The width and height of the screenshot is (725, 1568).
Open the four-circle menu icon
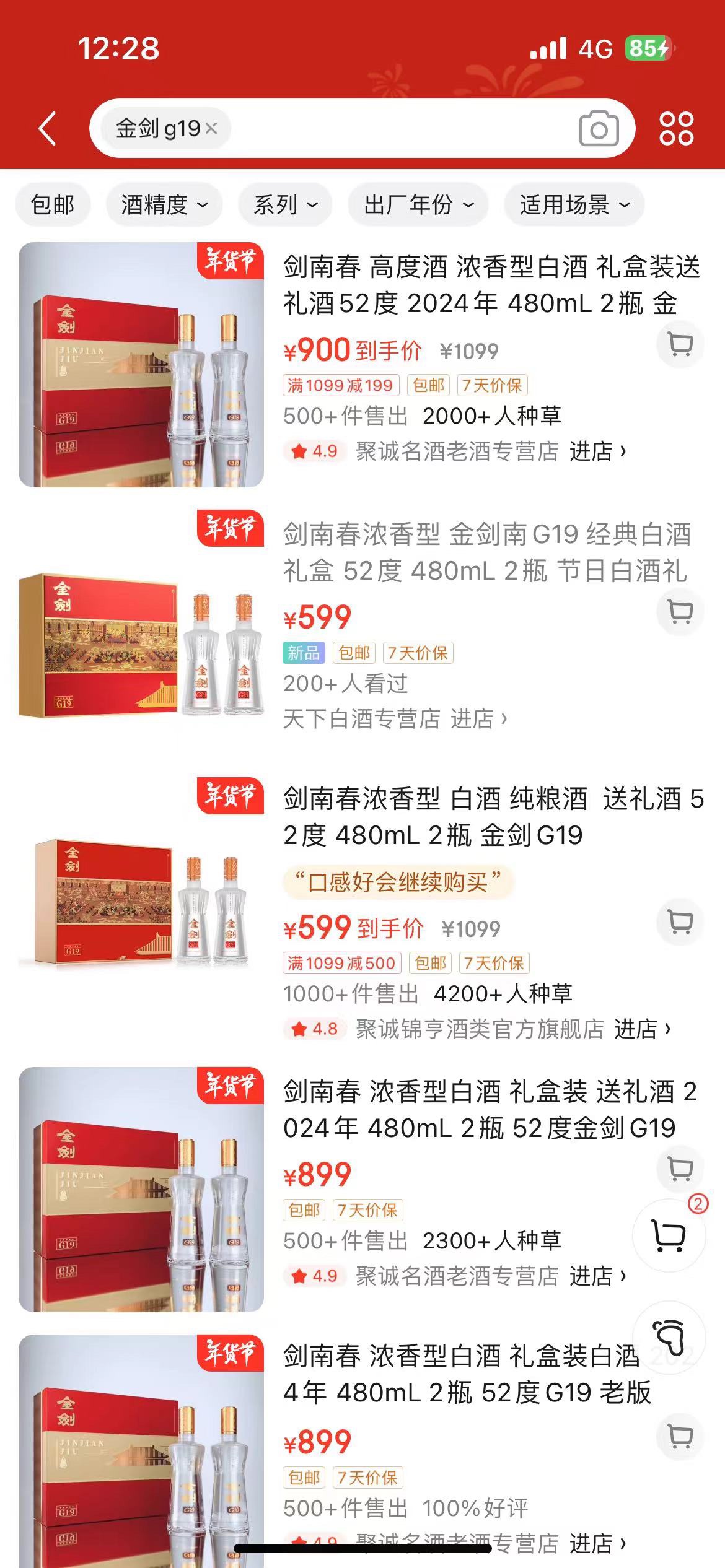(x=676, y=129)
